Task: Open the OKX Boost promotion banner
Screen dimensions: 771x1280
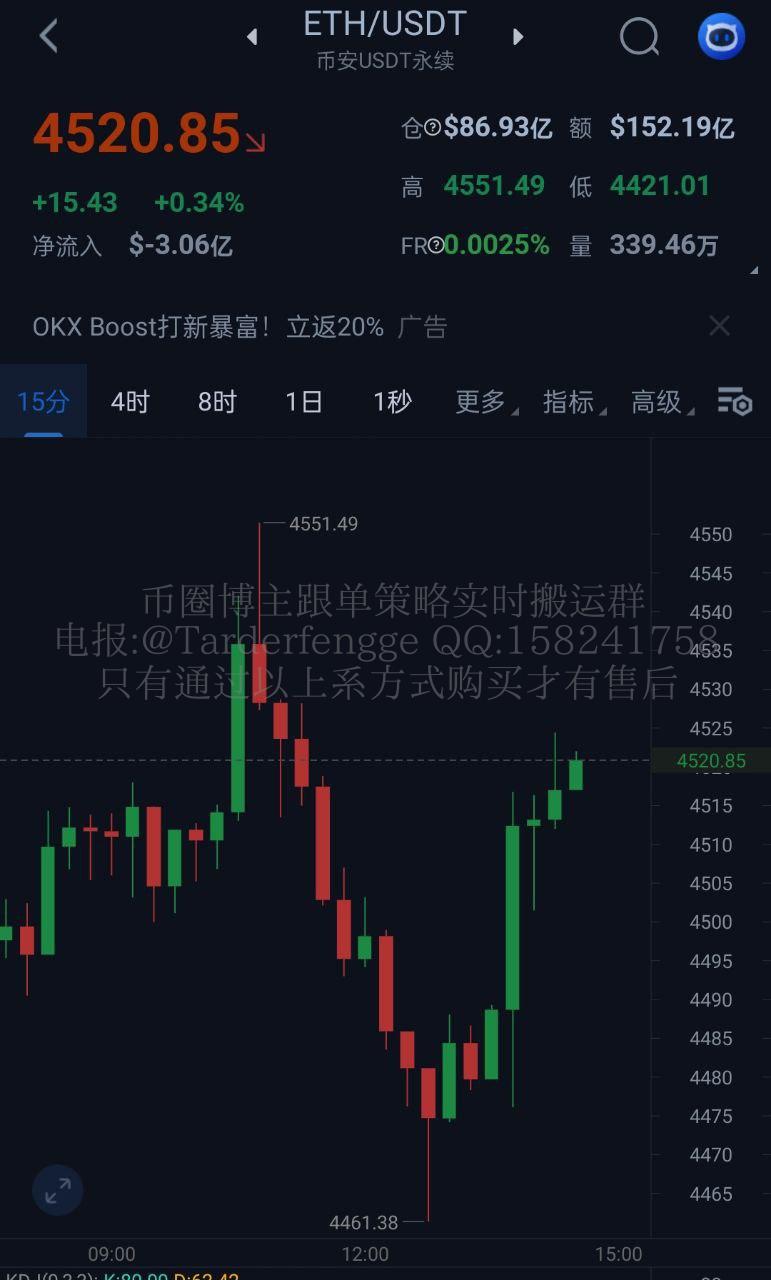Action: click(x=240, y=327)
